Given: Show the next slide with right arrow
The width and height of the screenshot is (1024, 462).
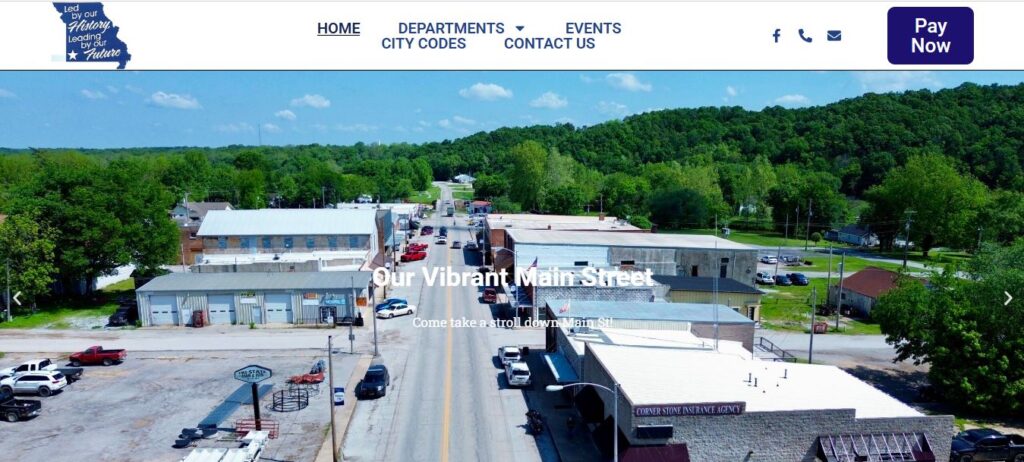Looking at the screenshot, I should [1007, 298].
